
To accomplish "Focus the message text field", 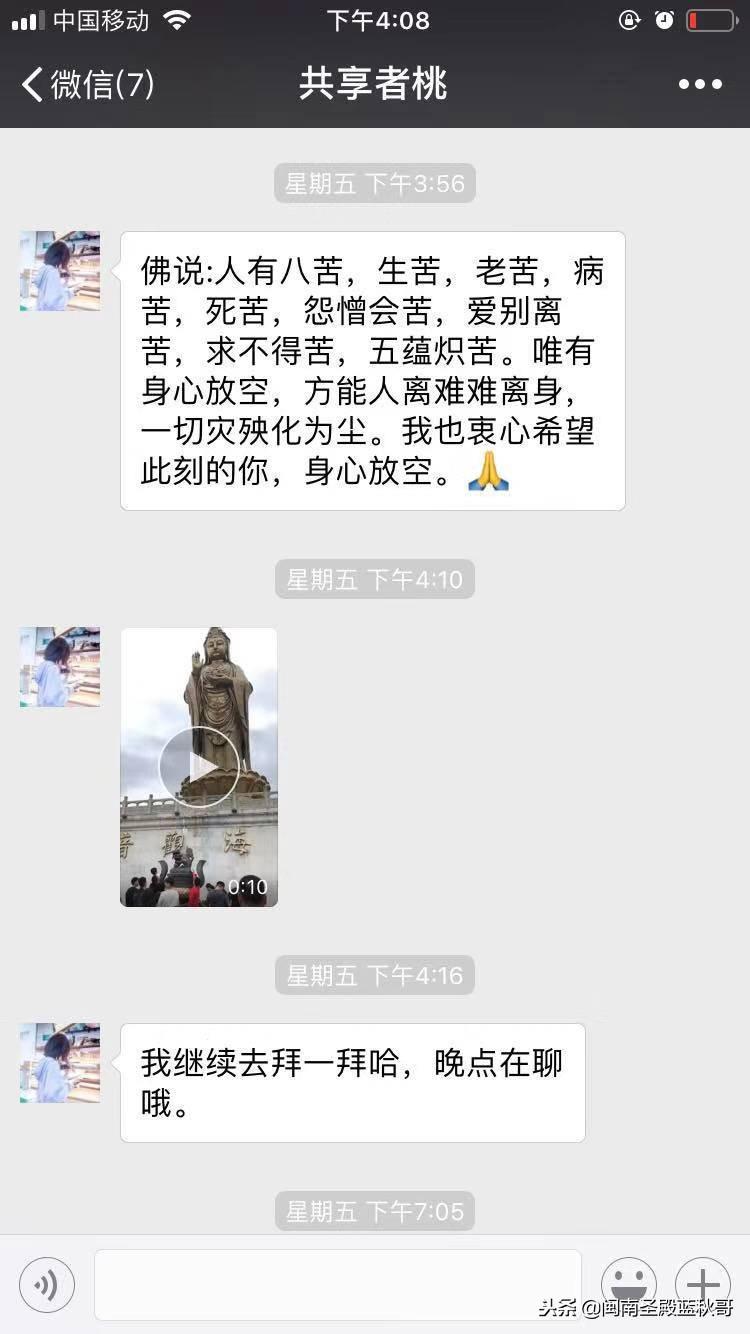I will pyautogui.click(x=338, y=1284).
